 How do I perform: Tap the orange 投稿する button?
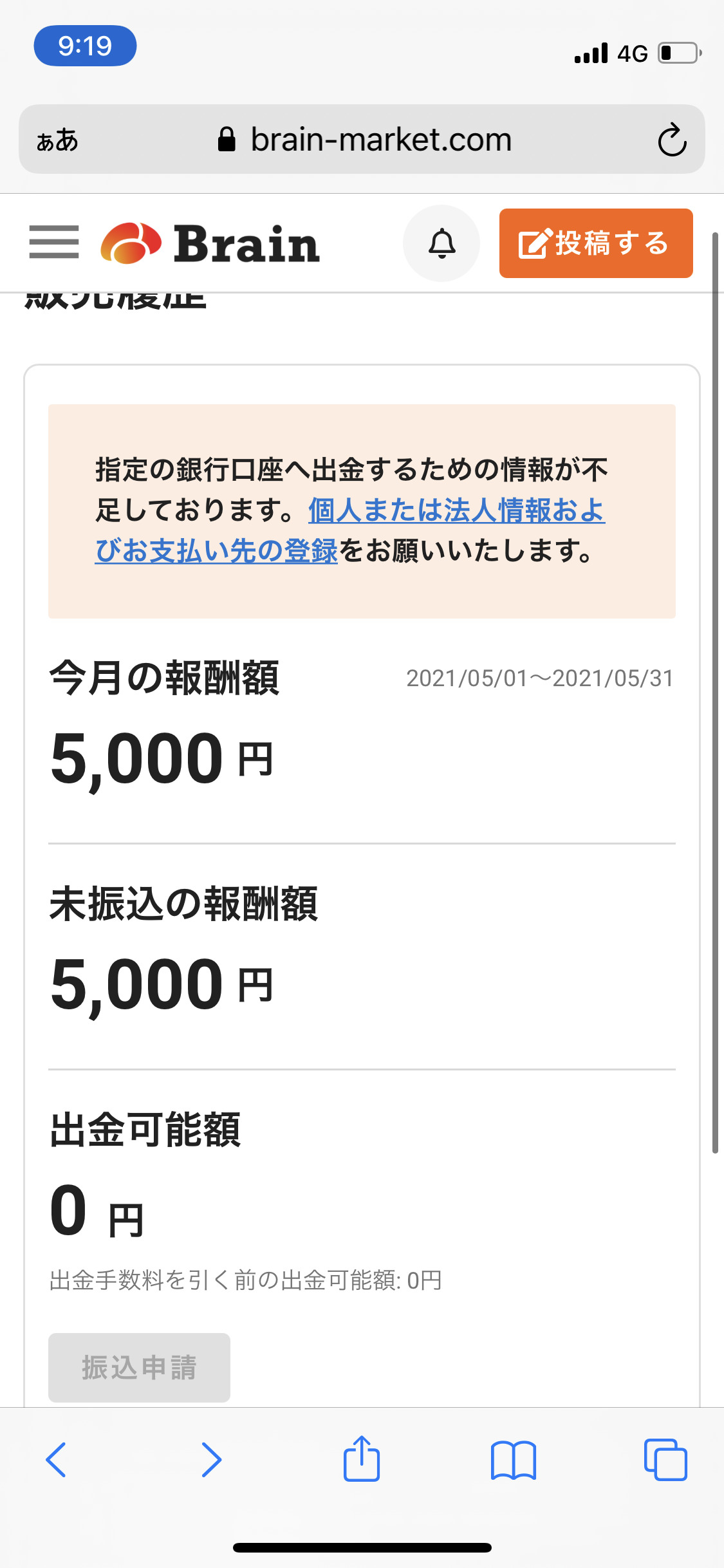pyautogui.click(x=596, y=243)
